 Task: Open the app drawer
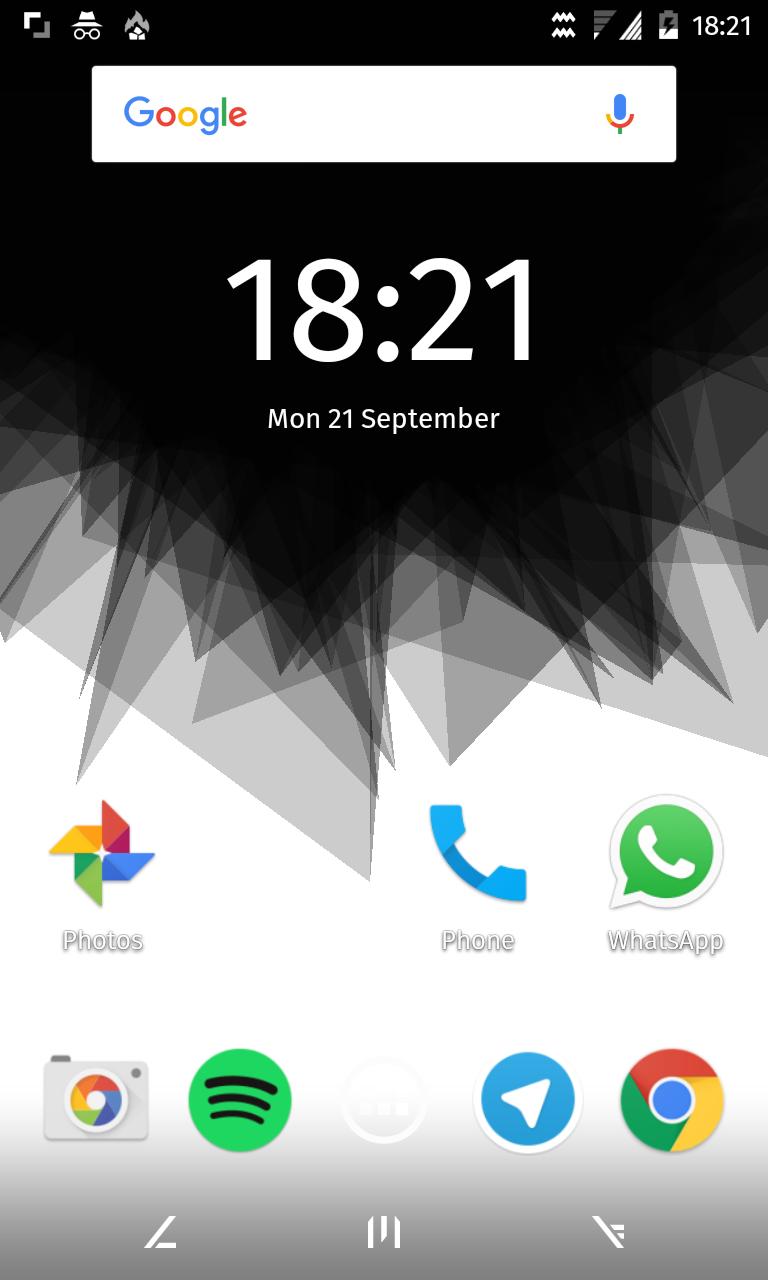click(x=384, y=1102)
